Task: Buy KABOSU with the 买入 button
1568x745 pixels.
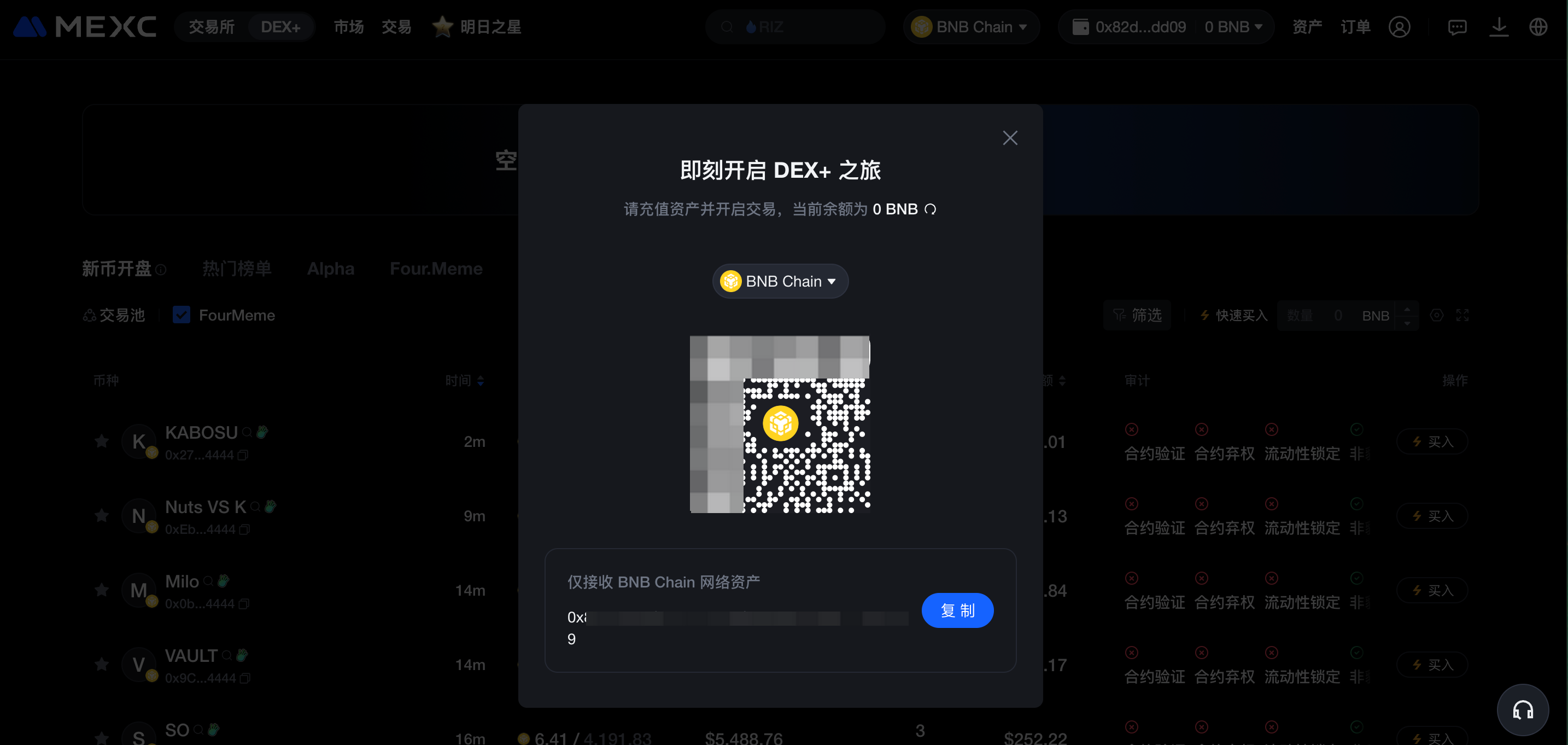Action: click(1432, 441)
